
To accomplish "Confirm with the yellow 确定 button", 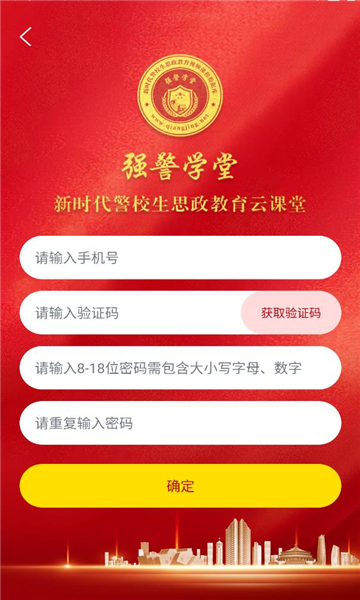I will (180, 486).
